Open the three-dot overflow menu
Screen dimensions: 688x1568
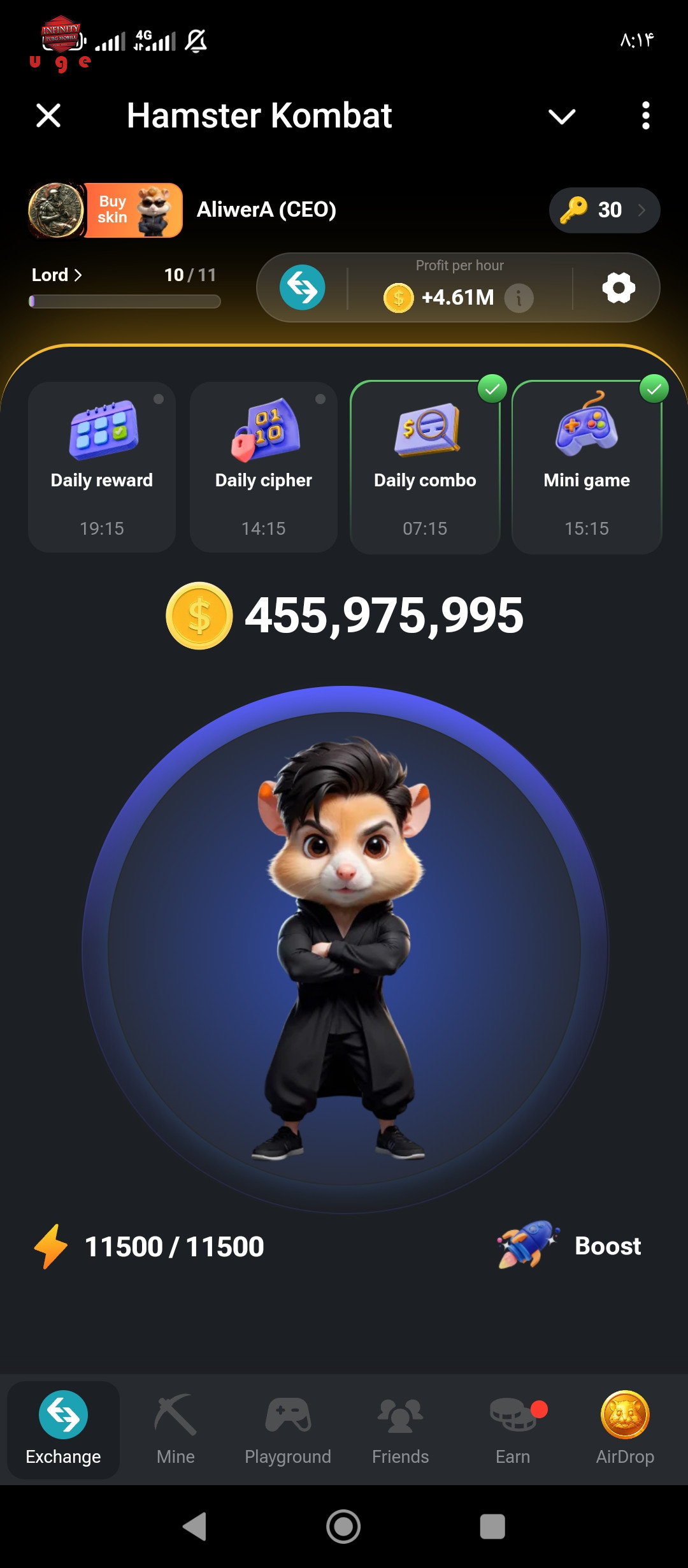point(645,116)
